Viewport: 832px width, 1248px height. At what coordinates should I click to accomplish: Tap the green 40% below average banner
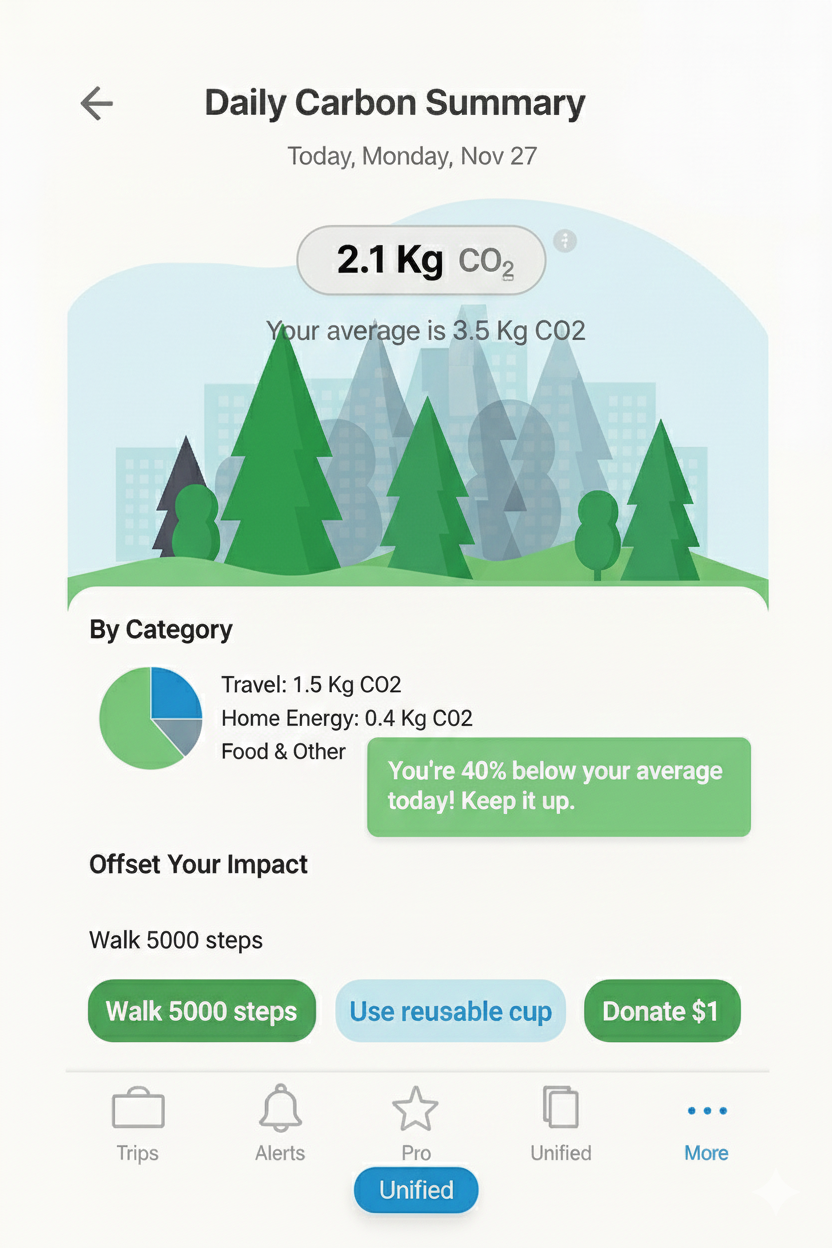click(x=558, y=787)
